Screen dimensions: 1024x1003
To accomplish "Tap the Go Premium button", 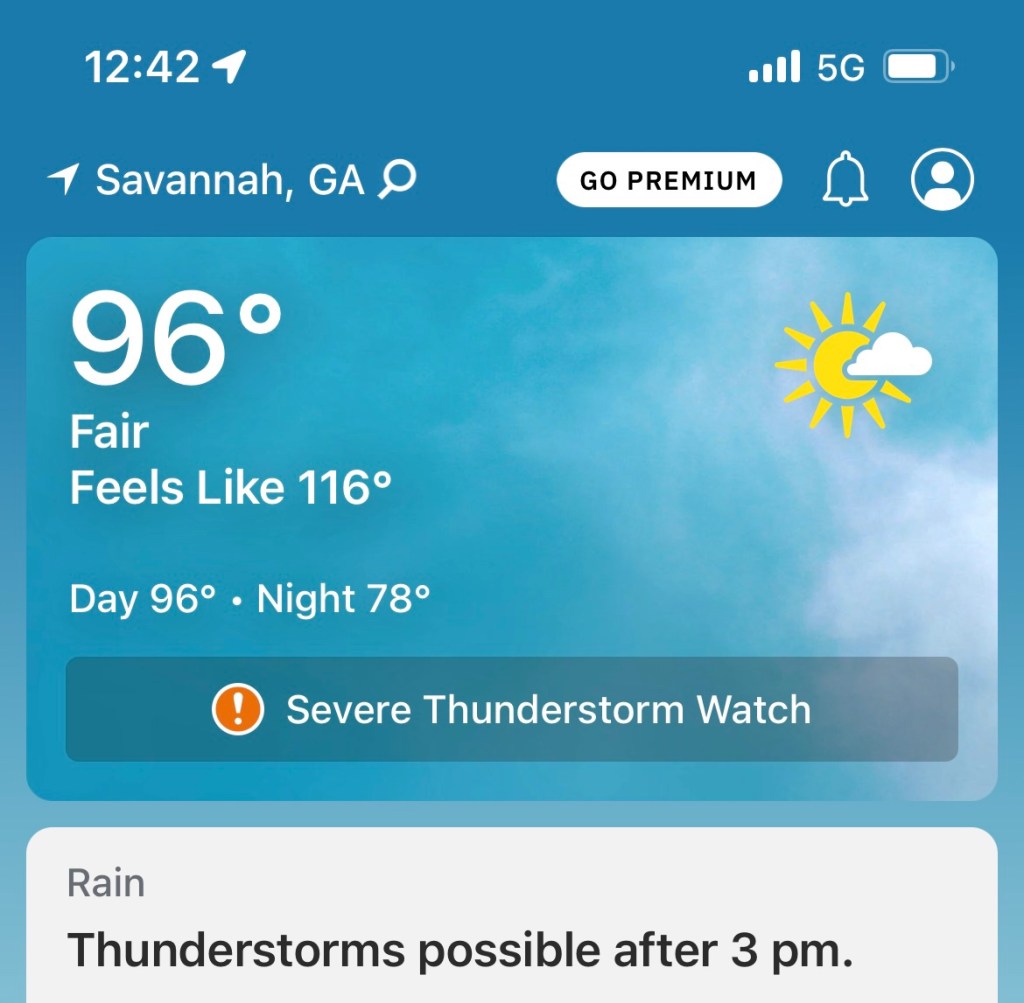I will click(x=669, y=180).
